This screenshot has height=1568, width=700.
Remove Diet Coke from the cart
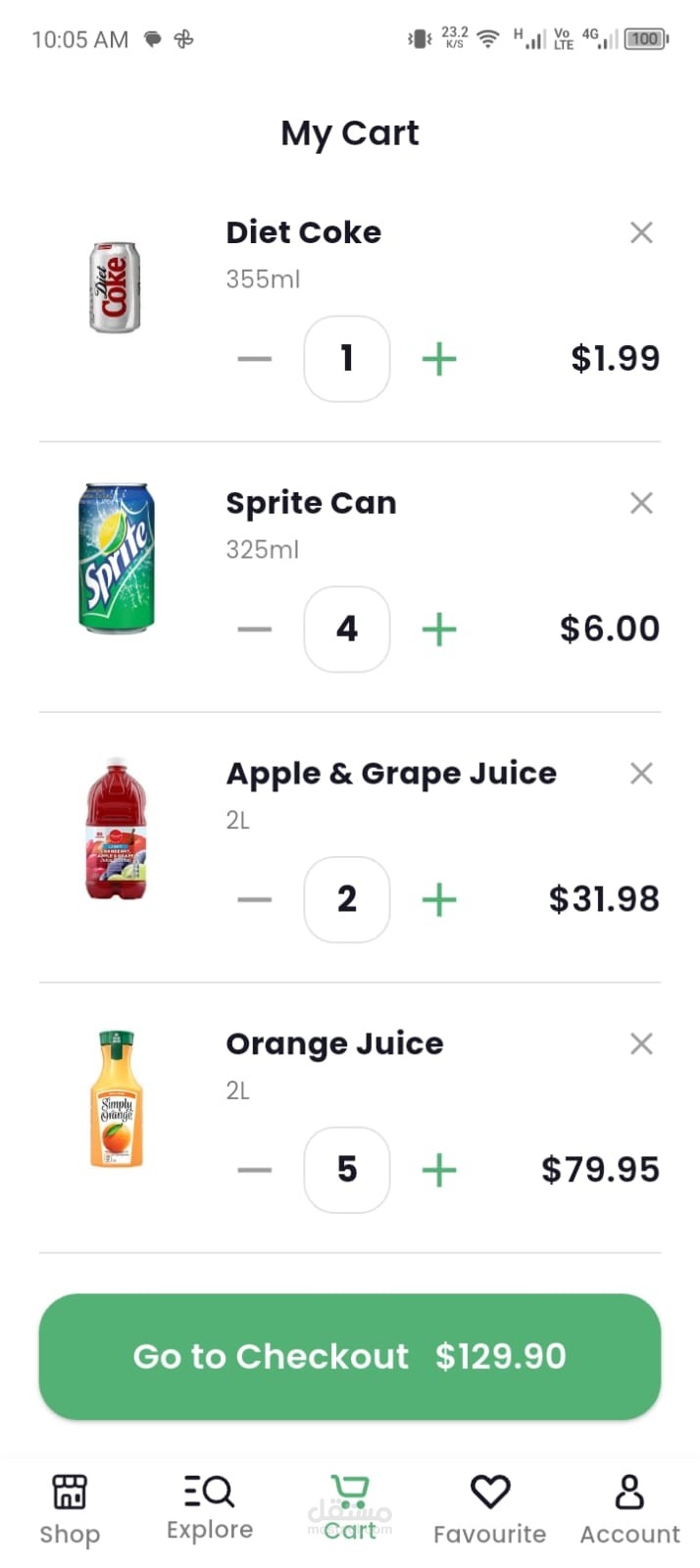click(641, 232)
